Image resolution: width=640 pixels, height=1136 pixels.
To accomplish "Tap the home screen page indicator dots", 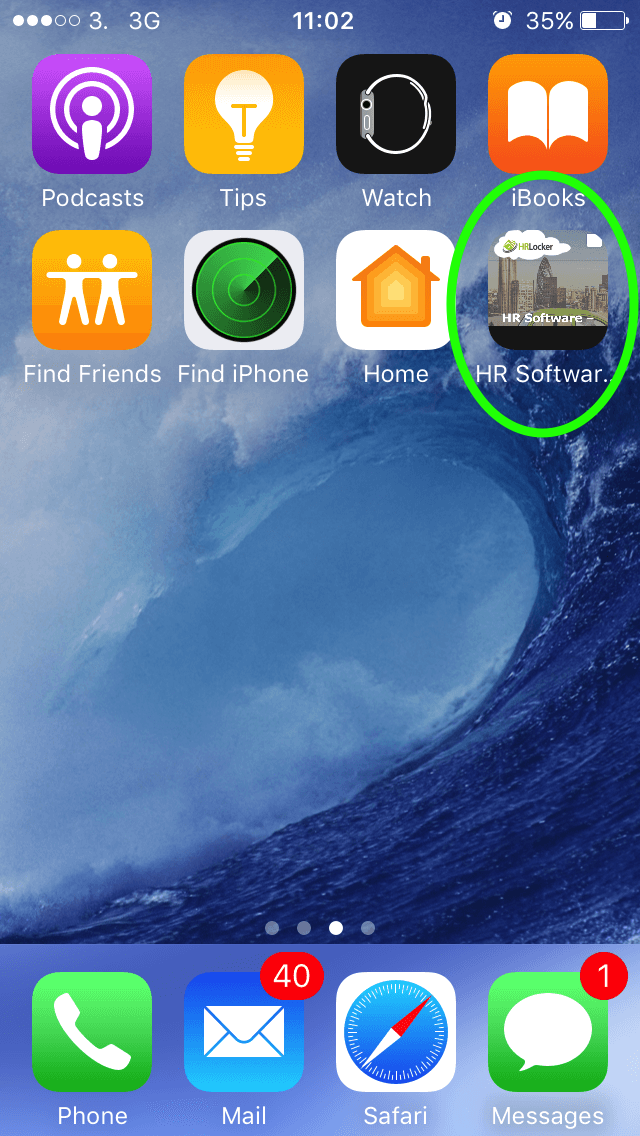I will click(x=320, y=927).
